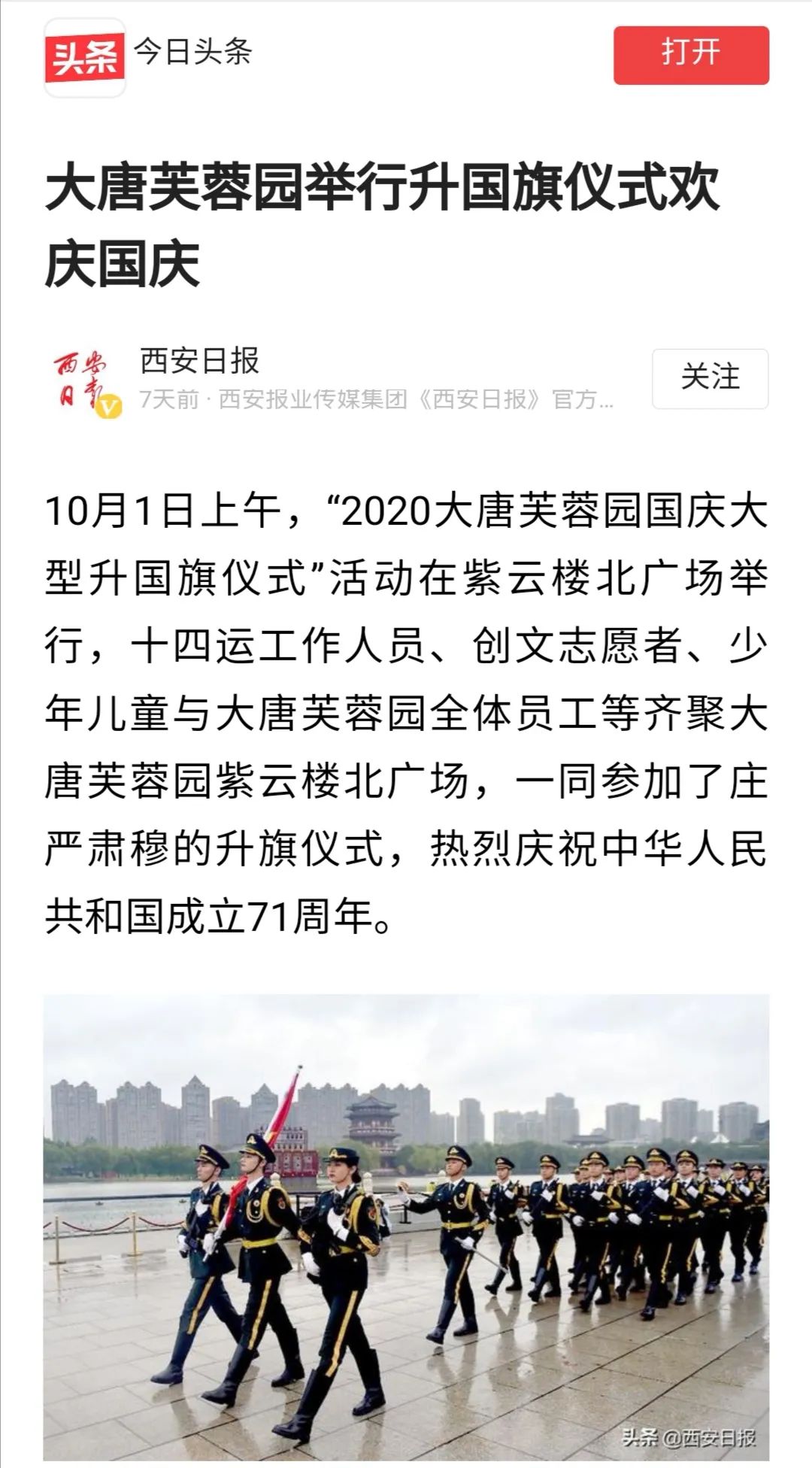The height and width of the screenshot is (1468, 812).
Task: Open the 西安日报 author name link
Action: [x=199, y=361]
